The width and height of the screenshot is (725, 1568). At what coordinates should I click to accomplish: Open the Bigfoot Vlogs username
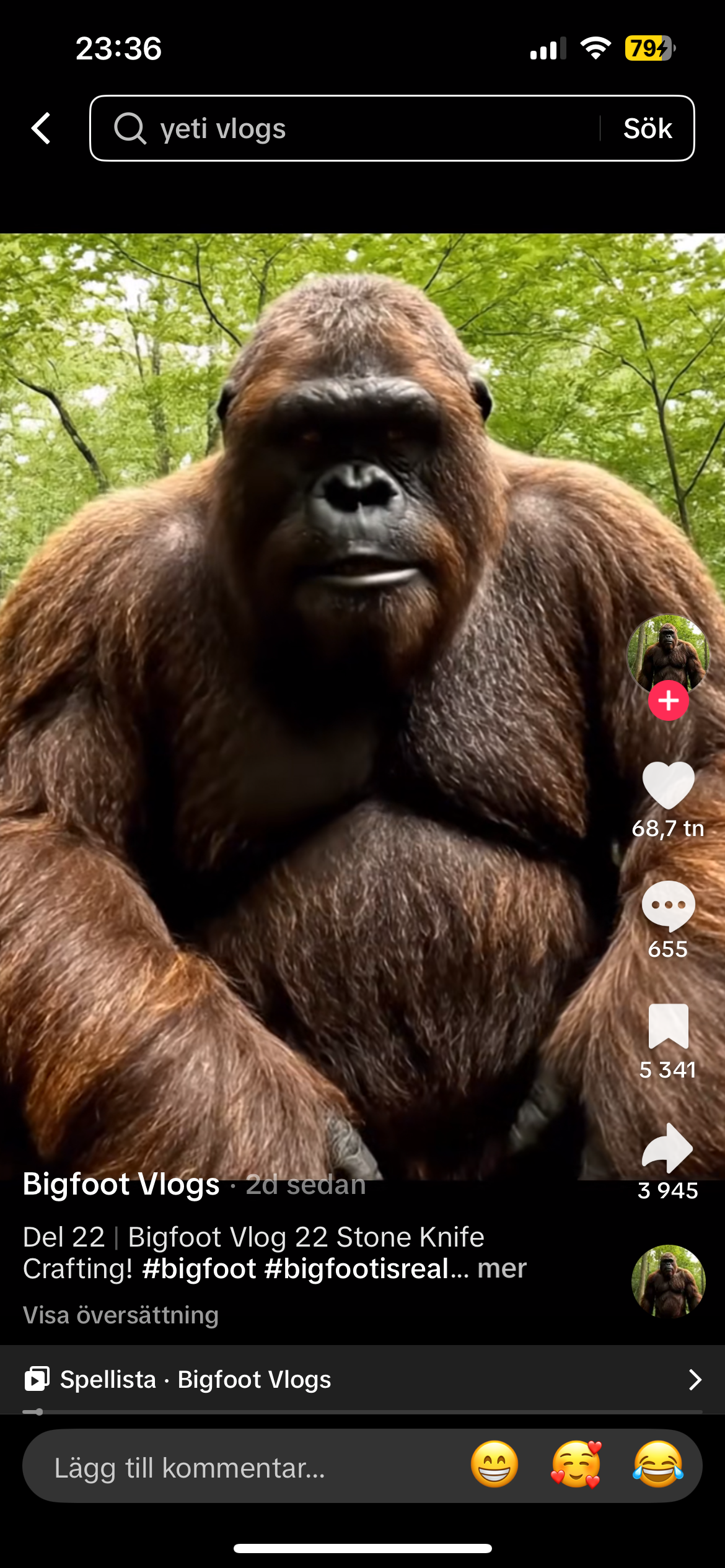[x=121, y=1183]
